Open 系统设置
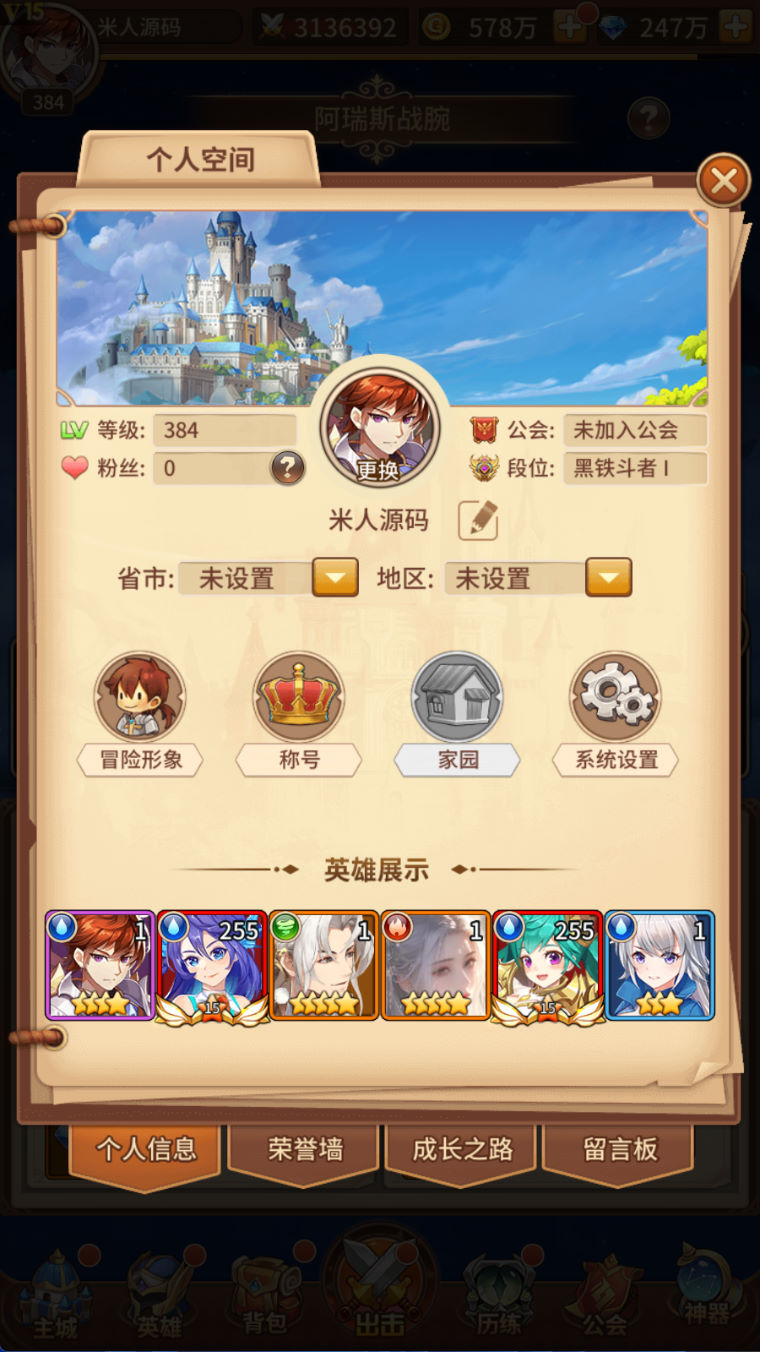This screenshot has width=760, height=1352. (x=615, y=698)
